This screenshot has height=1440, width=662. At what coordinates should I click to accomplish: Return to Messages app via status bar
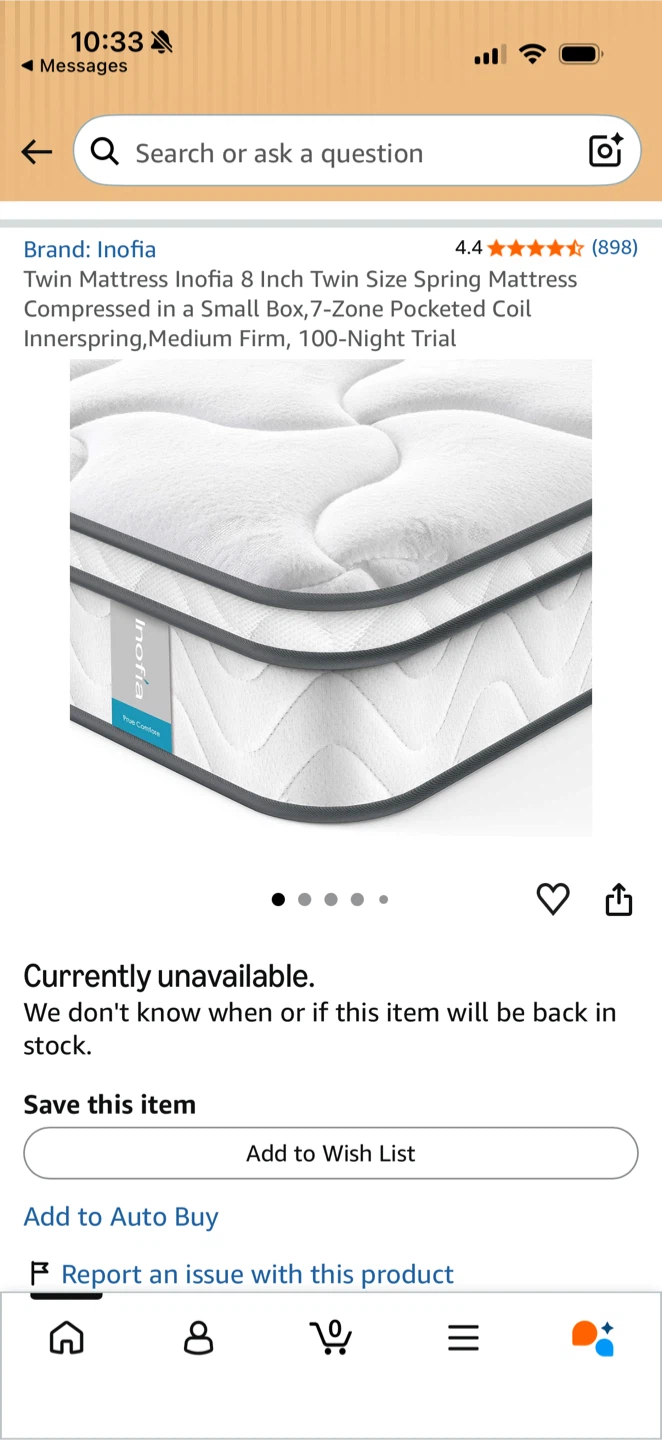point(75,66)
